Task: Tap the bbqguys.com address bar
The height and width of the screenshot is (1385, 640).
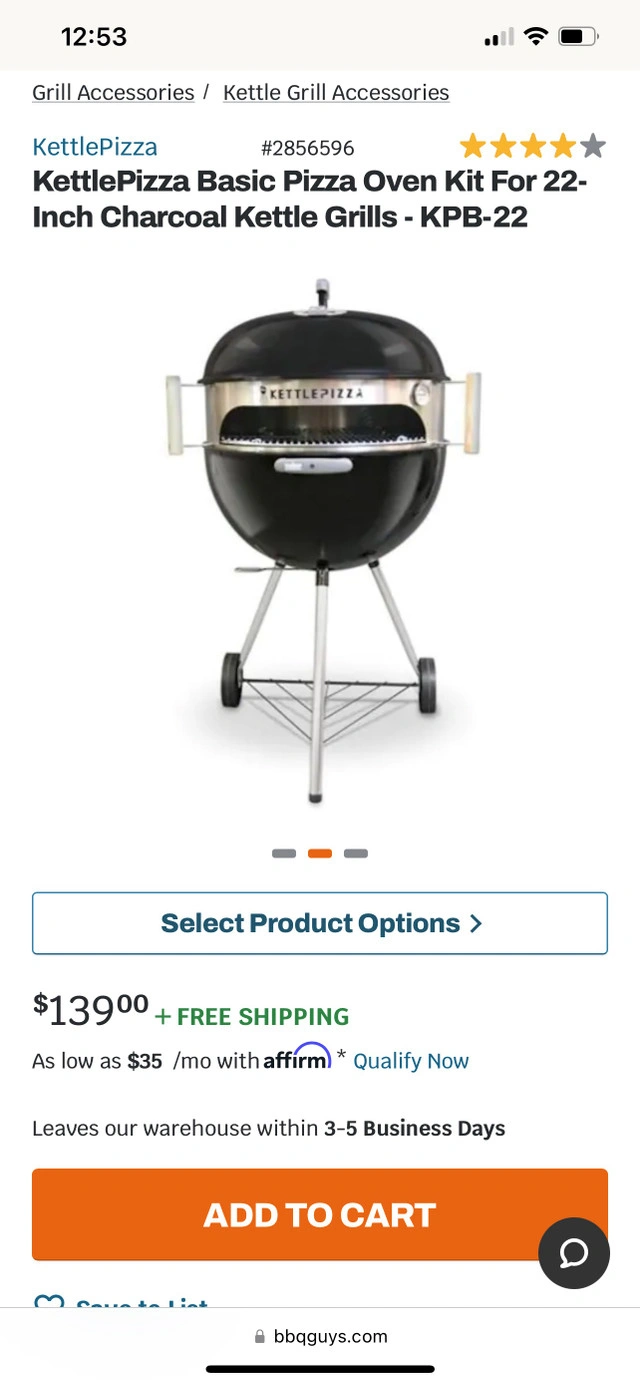Action: click(320, 1336)
